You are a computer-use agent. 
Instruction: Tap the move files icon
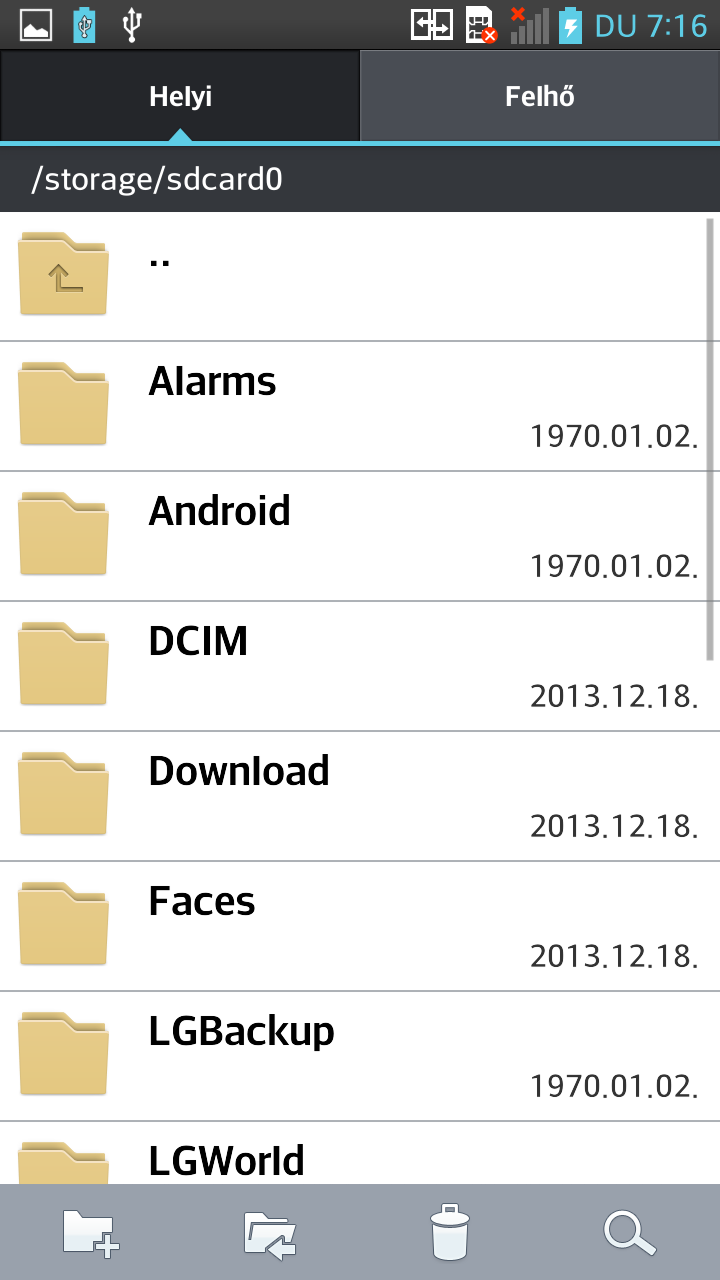pyautogui.click(x=270, y=1232)
